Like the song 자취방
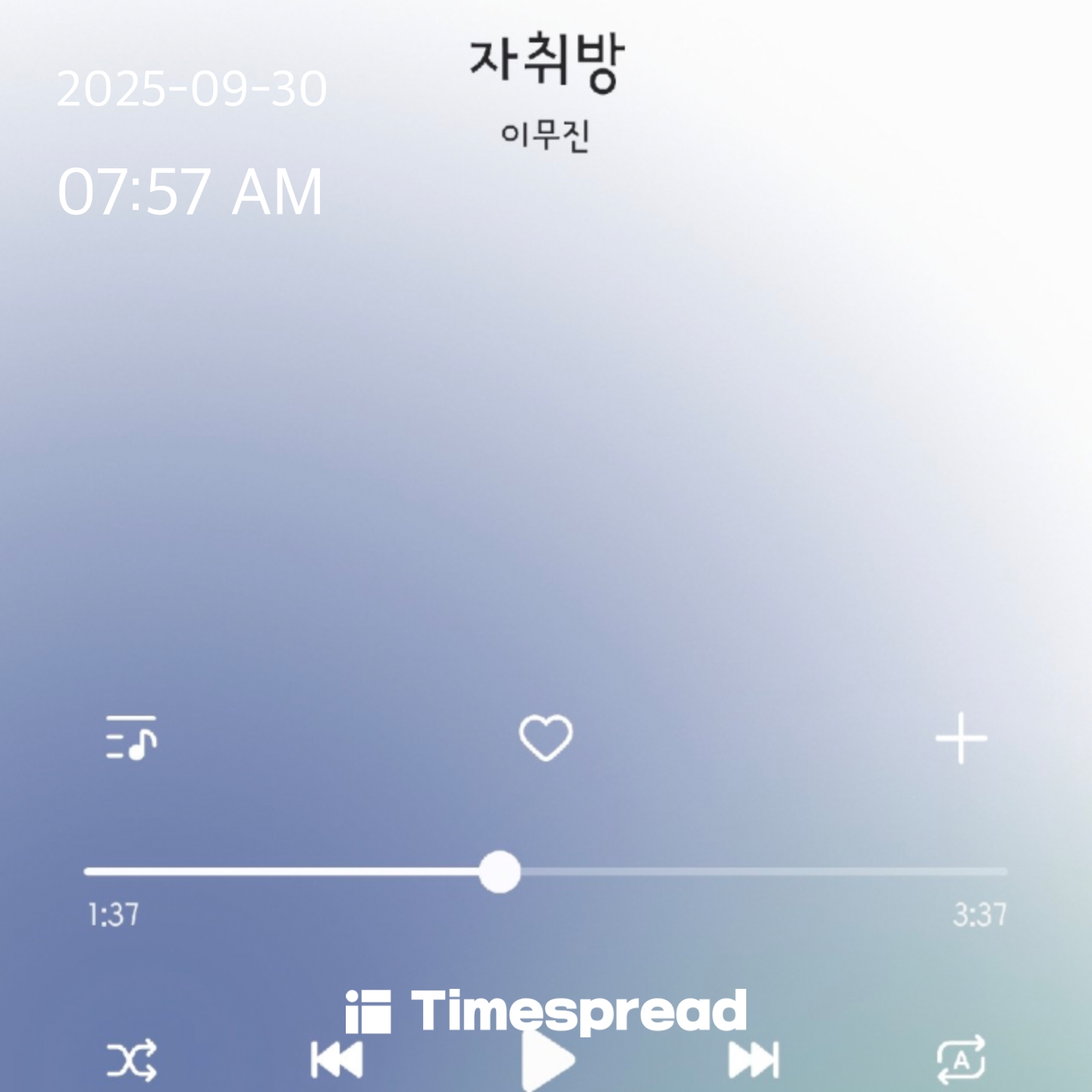 [545, 738]
